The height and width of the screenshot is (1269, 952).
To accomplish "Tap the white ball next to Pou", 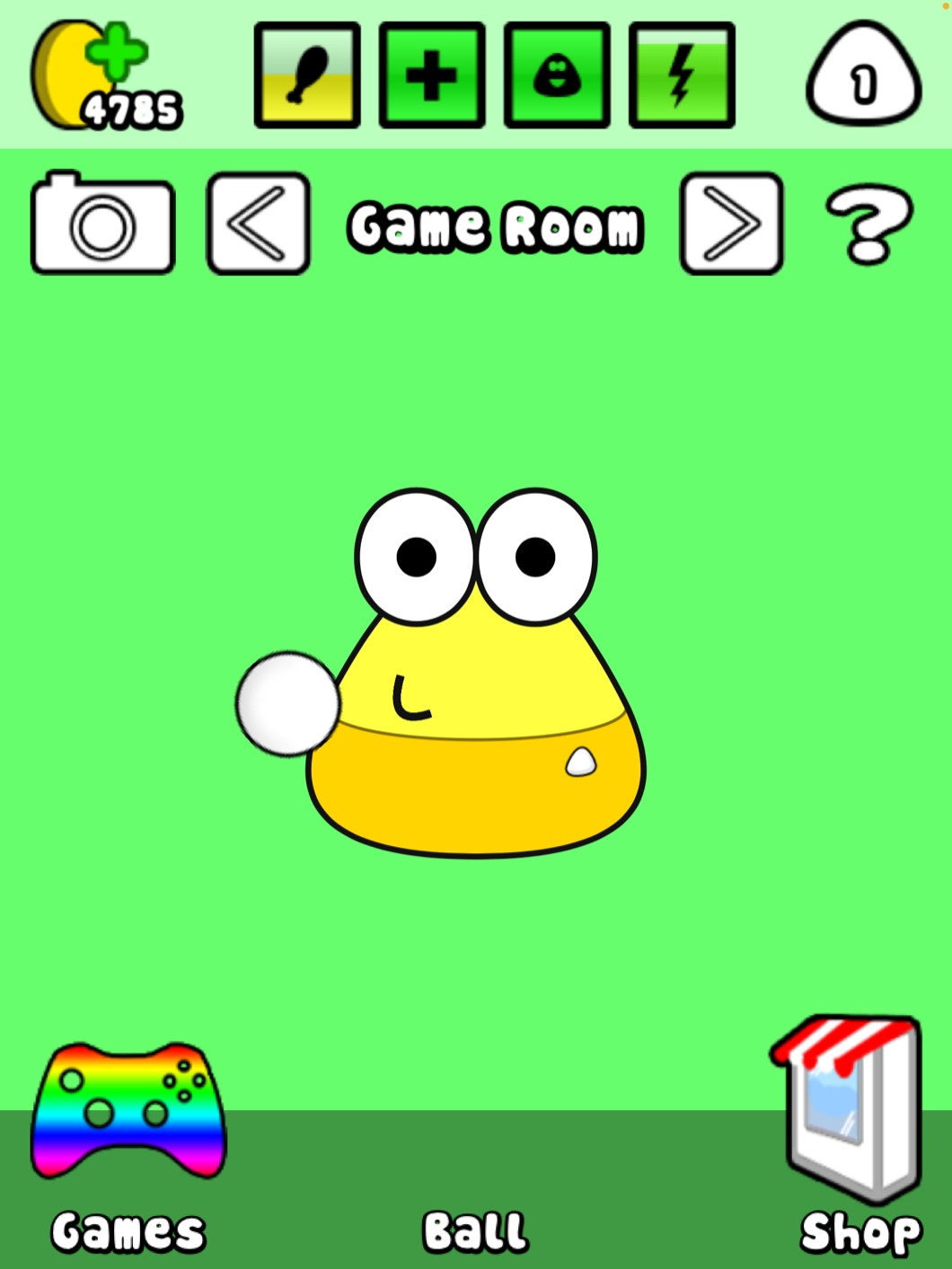I will pos(287,704).
